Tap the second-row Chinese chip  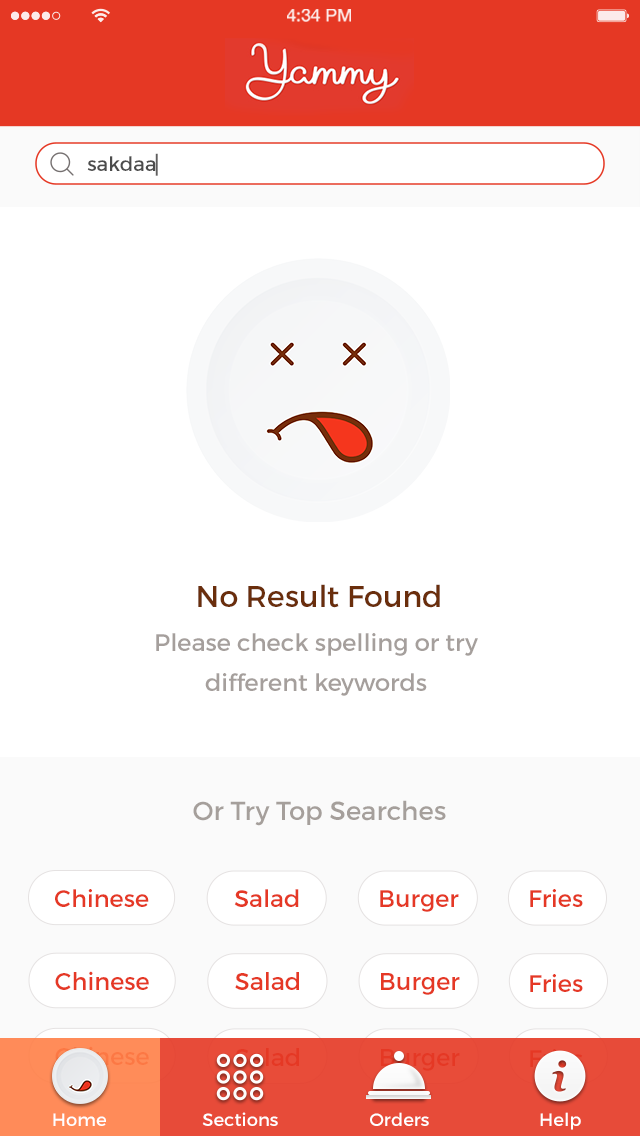point(101,981)
